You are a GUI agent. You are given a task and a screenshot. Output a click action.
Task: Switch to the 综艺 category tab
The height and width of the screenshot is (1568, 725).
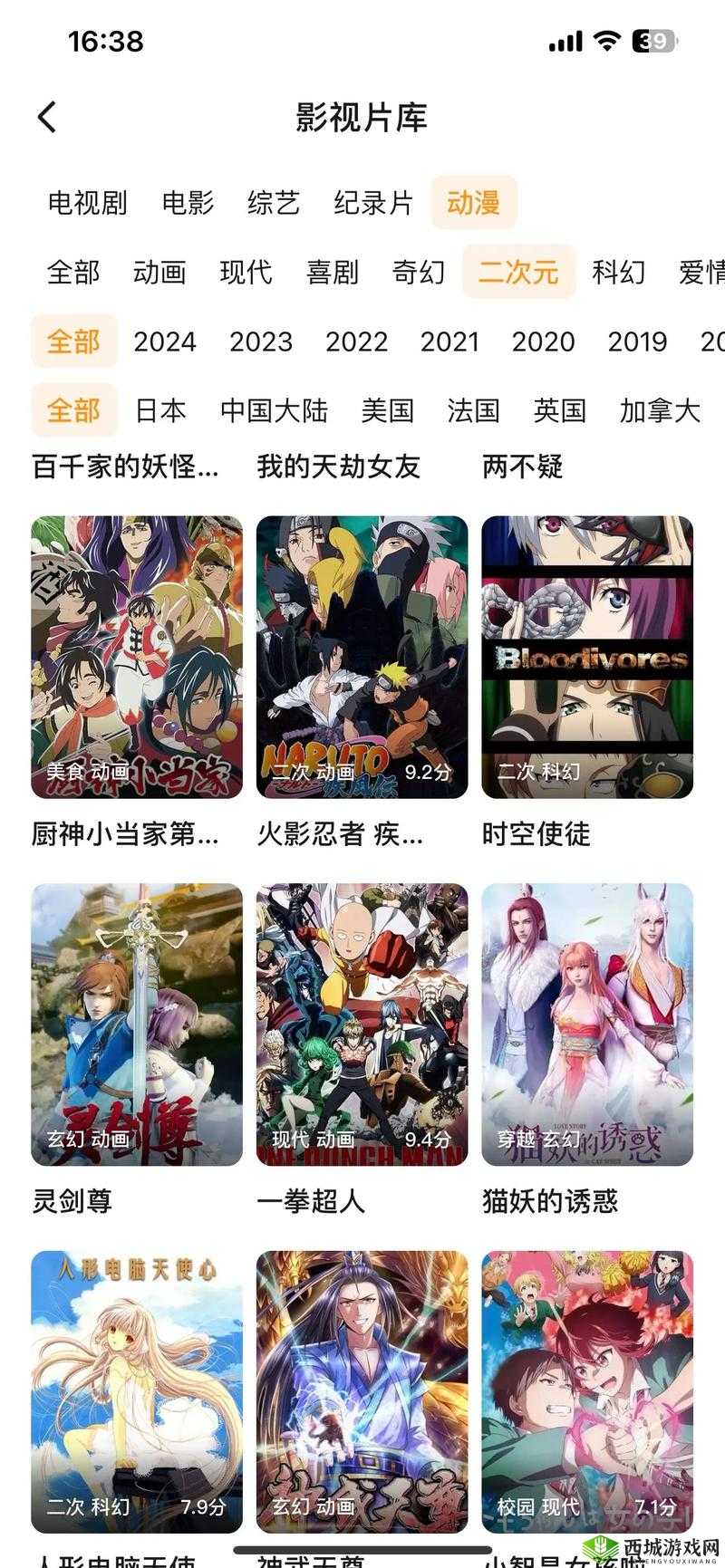coord(275,203)
